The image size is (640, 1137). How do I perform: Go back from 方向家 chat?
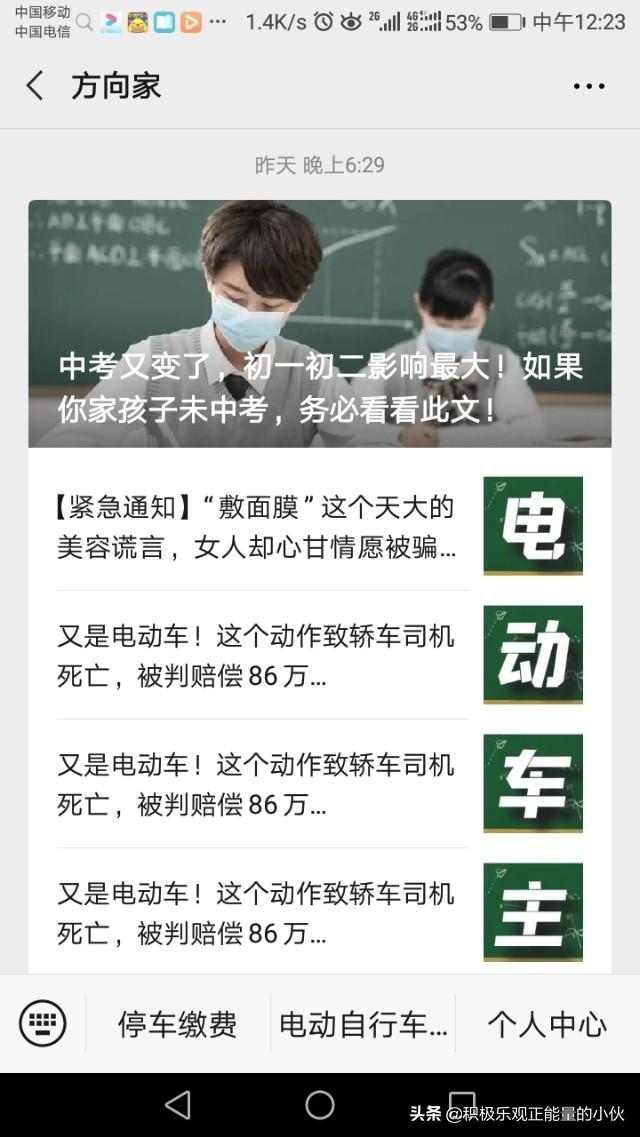[x=35, y=86]
